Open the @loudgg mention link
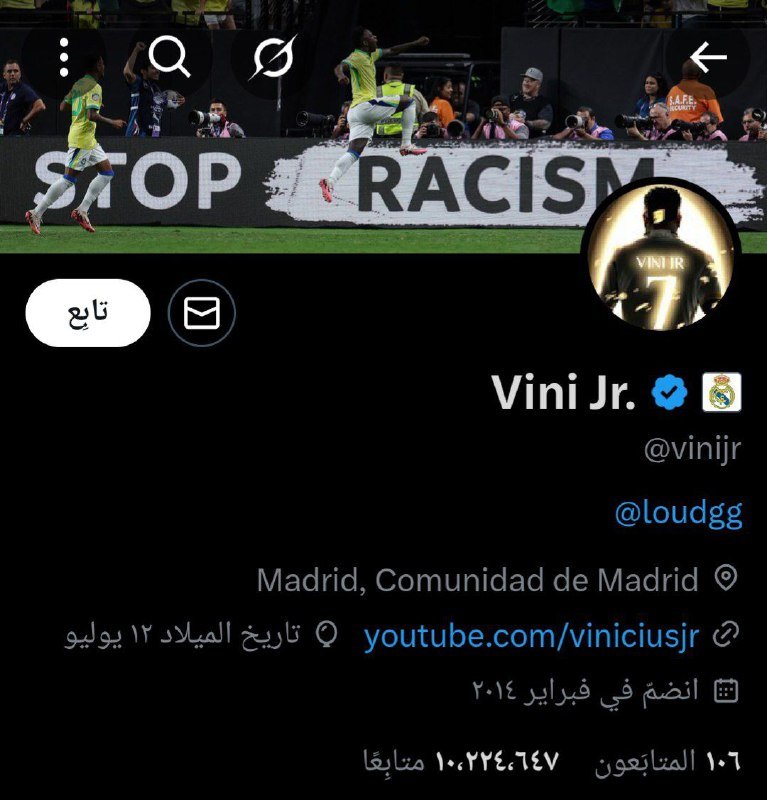767x800 pixels. tap(678, 513)
